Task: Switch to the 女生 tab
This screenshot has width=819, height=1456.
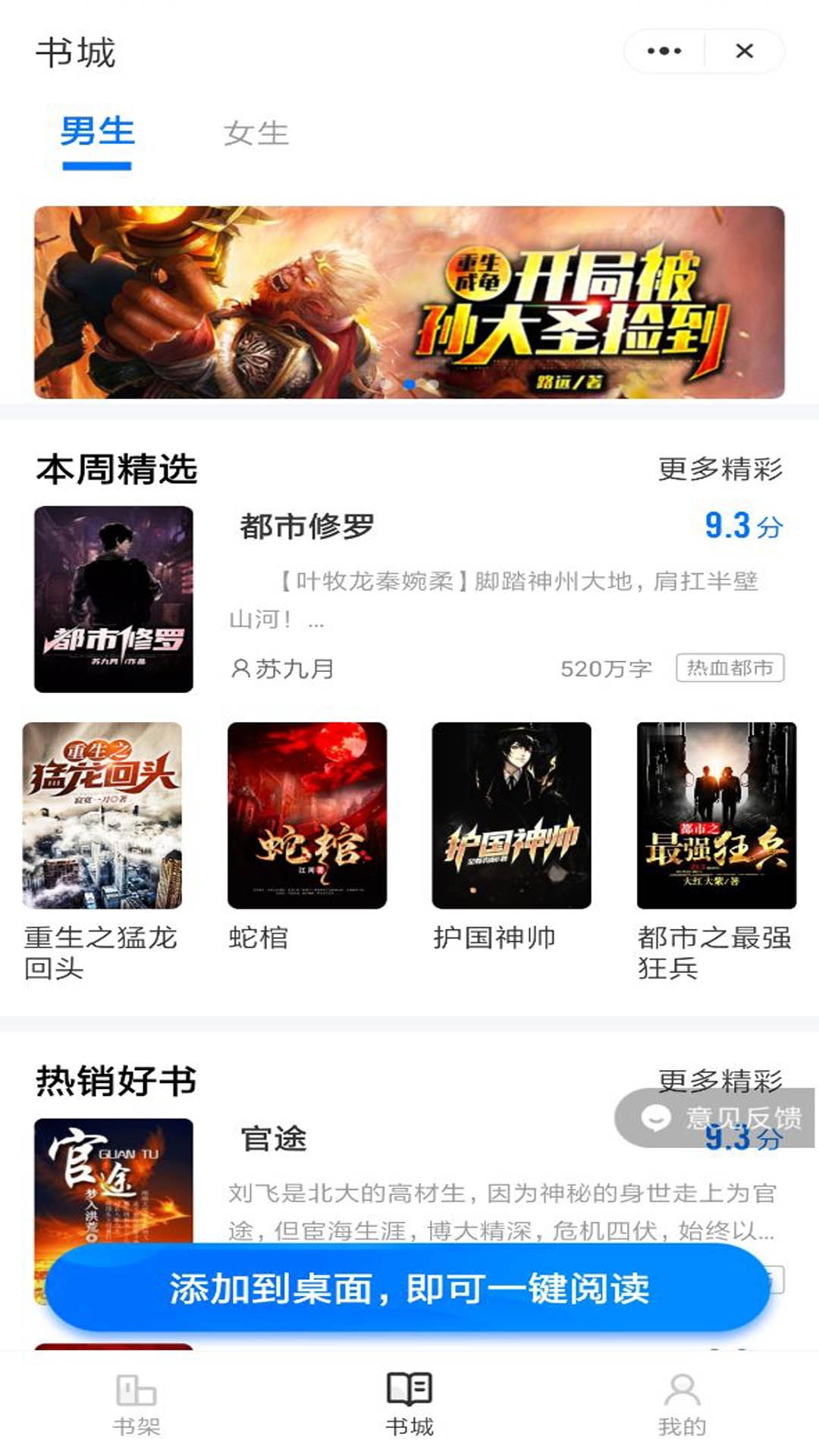Action: tap(256, 133)
